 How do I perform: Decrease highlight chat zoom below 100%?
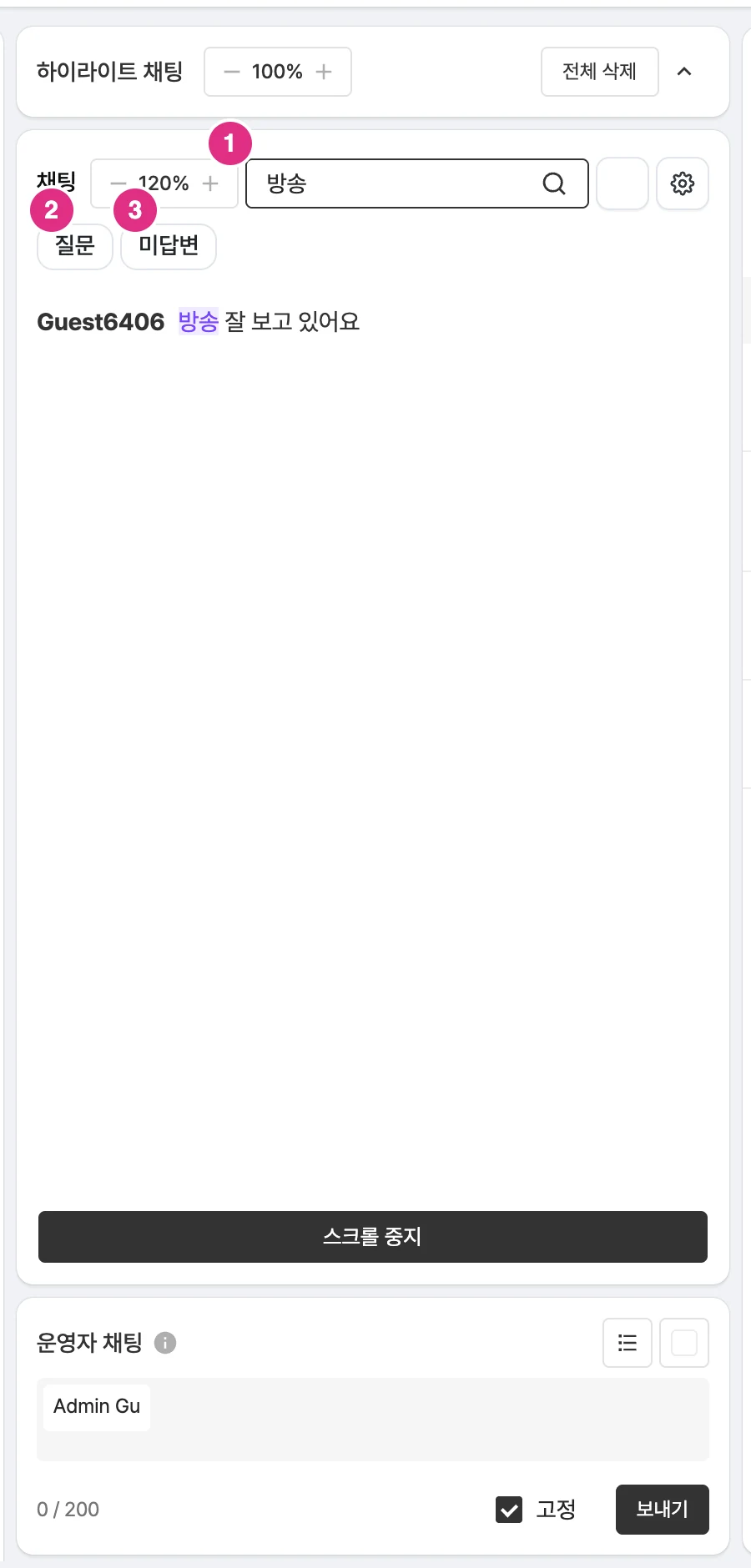(x=232, y=73)
